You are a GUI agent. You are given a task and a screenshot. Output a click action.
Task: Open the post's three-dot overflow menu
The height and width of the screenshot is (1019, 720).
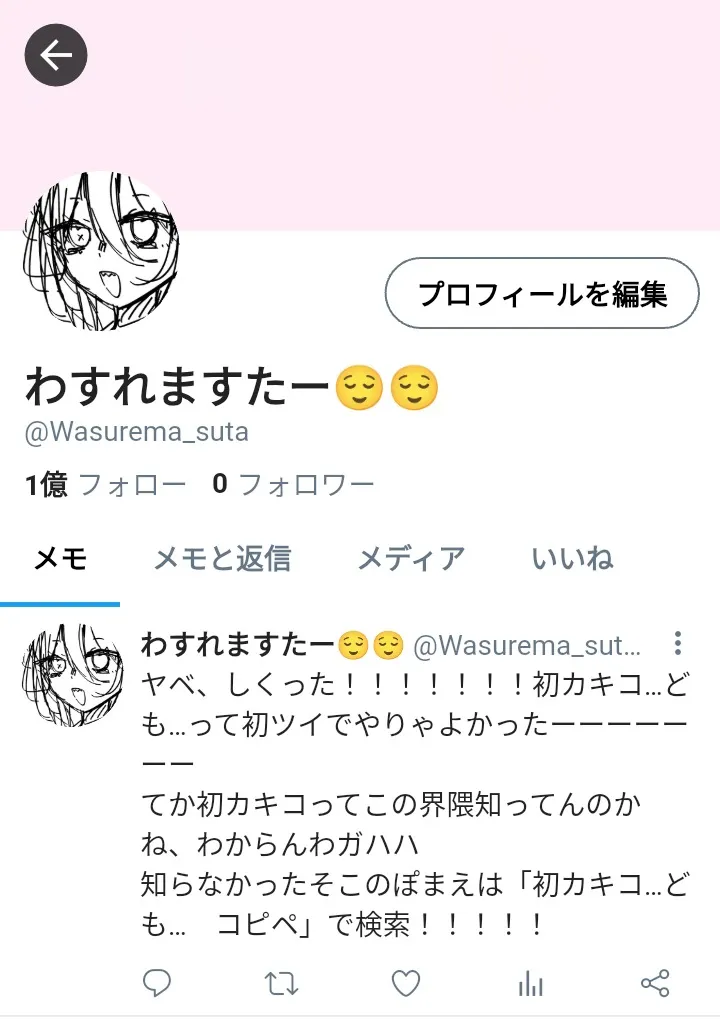[679, 643]
